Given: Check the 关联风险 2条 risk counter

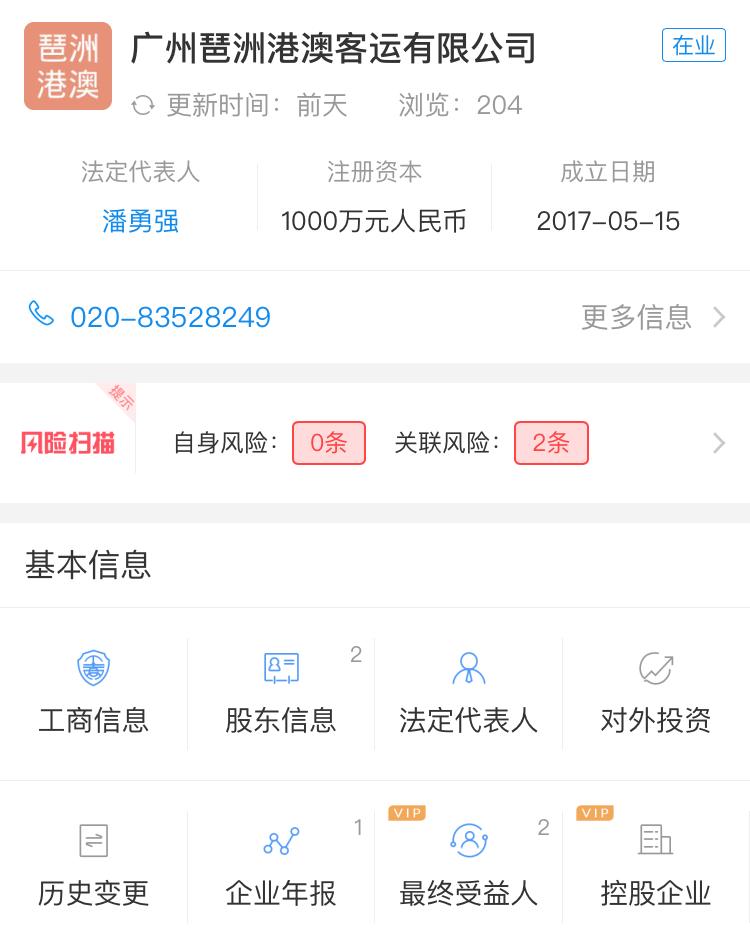Looking at the screenshot, I should [x=551, y=442].
